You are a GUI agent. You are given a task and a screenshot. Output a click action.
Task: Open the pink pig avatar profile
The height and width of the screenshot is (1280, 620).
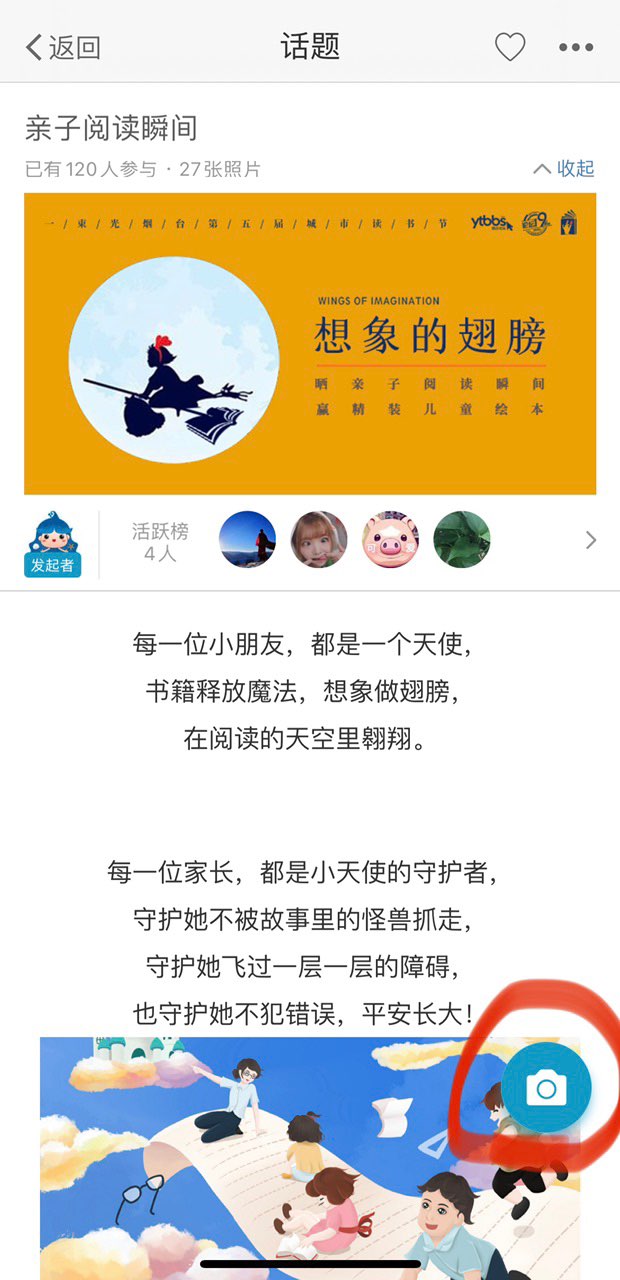click(390, 540)
